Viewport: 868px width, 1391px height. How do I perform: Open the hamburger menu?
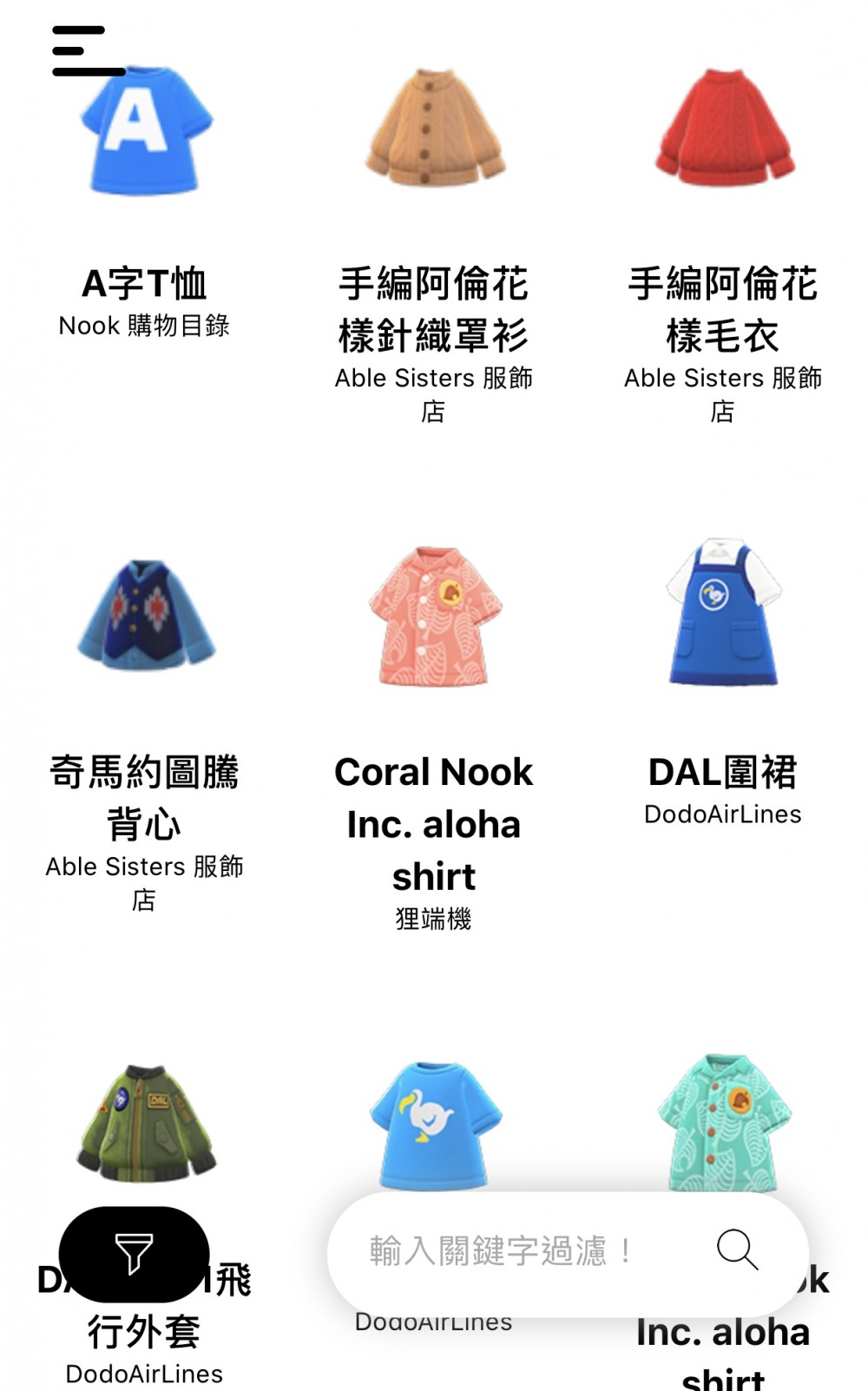click(x=87, y=51)
